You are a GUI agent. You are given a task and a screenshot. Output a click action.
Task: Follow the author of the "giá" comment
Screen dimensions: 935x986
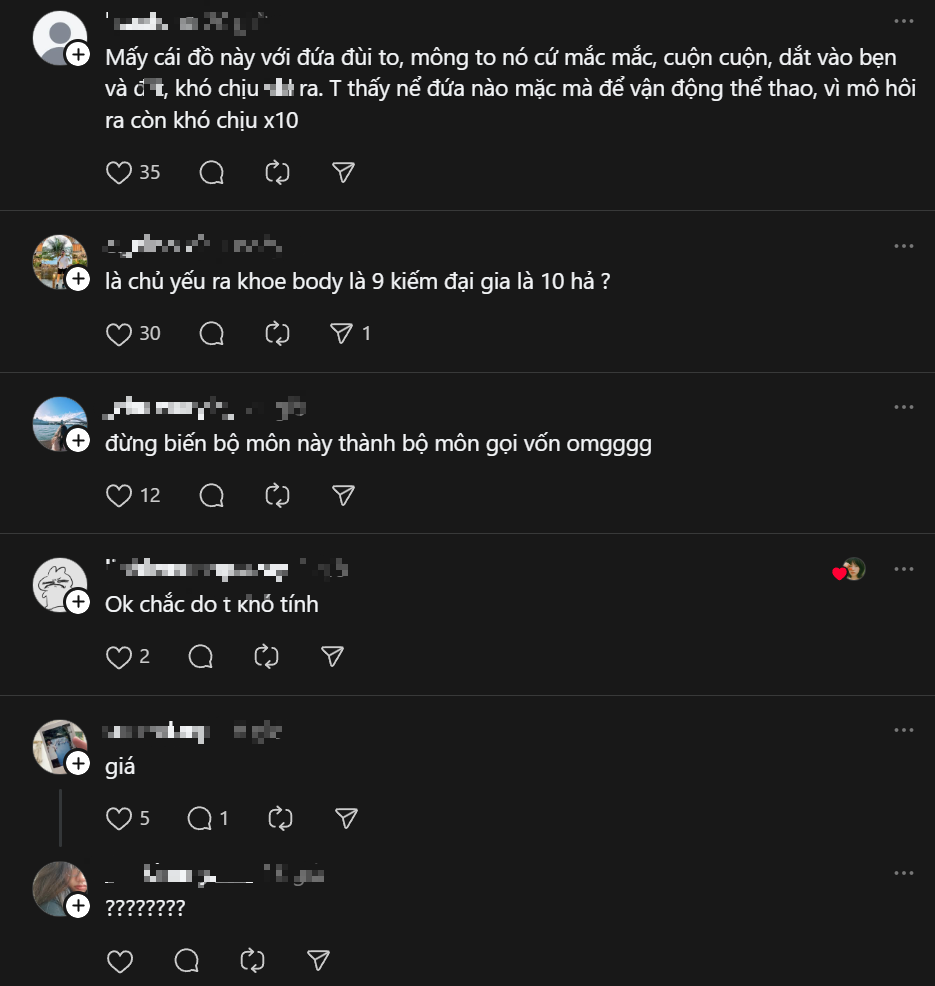78,763
